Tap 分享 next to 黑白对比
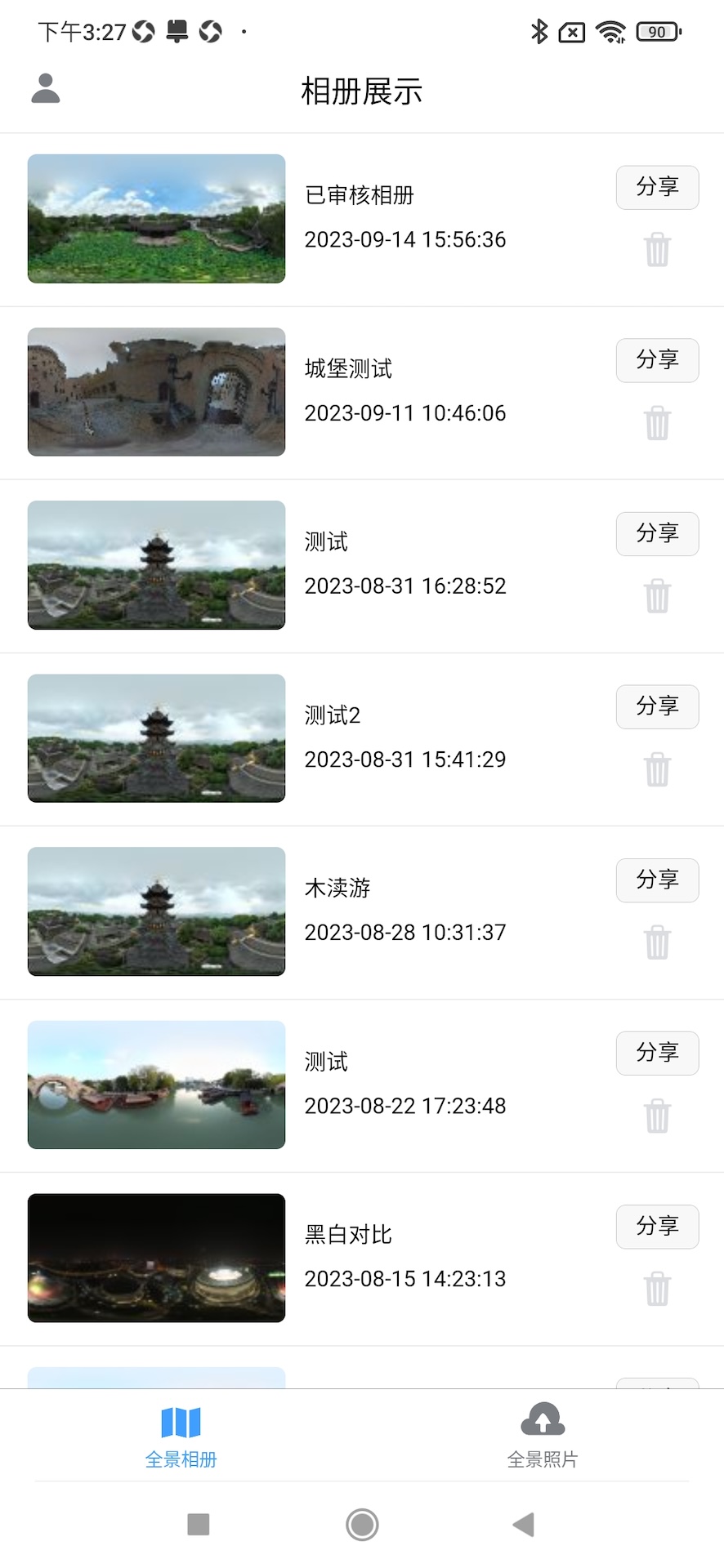The image size is (724, 1568). [x=657, y=1227]
